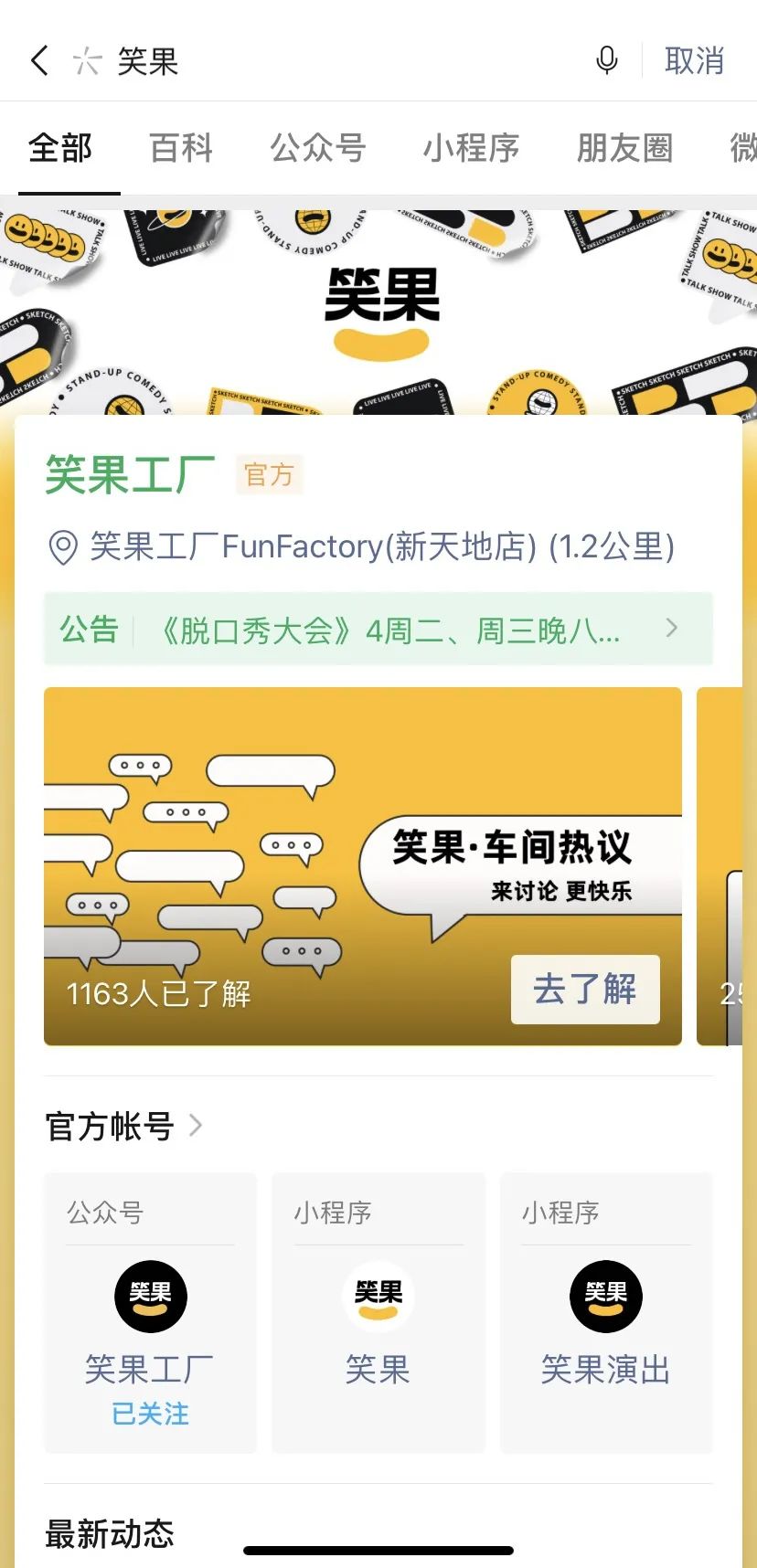The height and width of the screenshot is (1568, 757).
Task: Open the 笑果工厂 official brand title
Action: point(130,475)
